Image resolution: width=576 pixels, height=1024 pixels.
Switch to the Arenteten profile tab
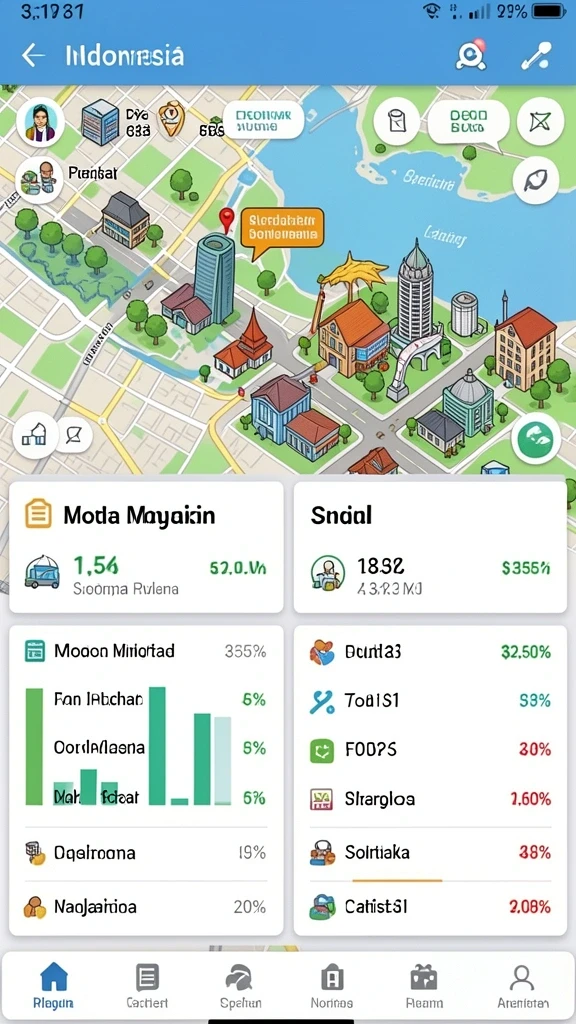[522, 985]
